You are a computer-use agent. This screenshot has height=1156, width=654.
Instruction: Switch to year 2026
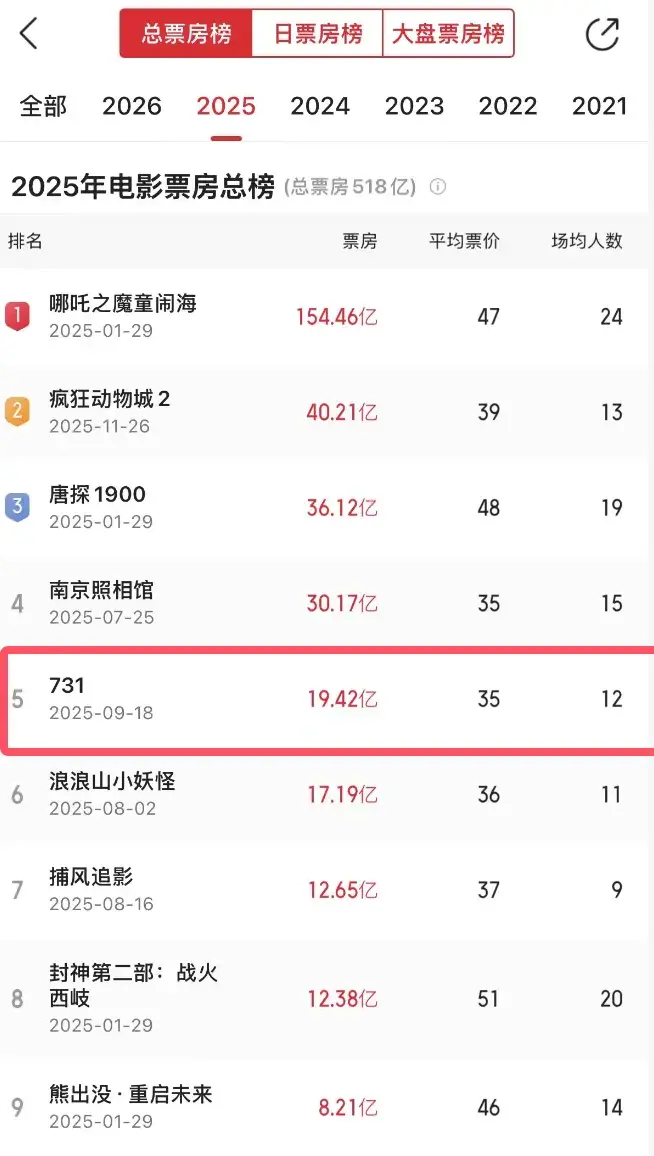pyautogui.click(x=132, y=106)
